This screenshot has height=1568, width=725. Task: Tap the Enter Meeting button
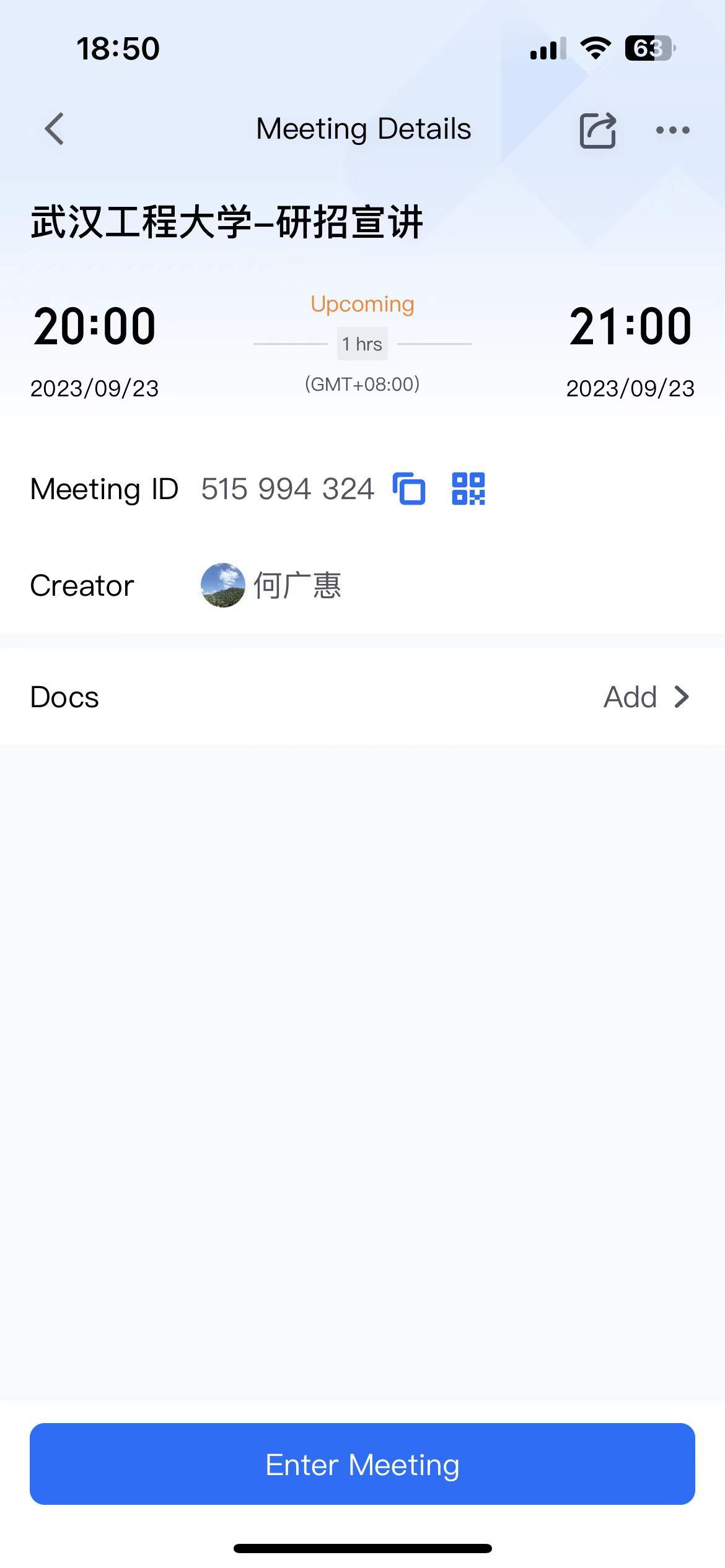[362, 1464]
